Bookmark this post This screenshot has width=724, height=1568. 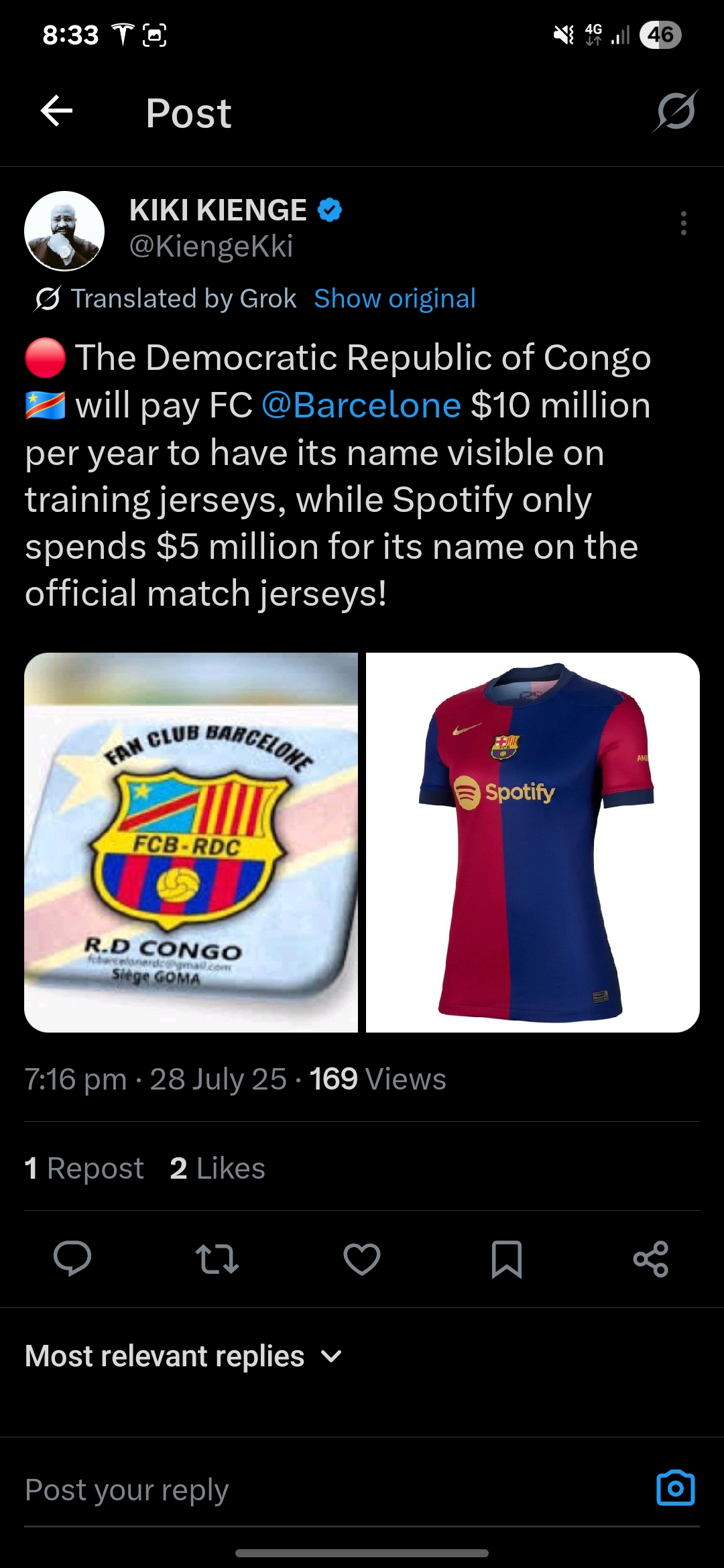[507, 1259]
